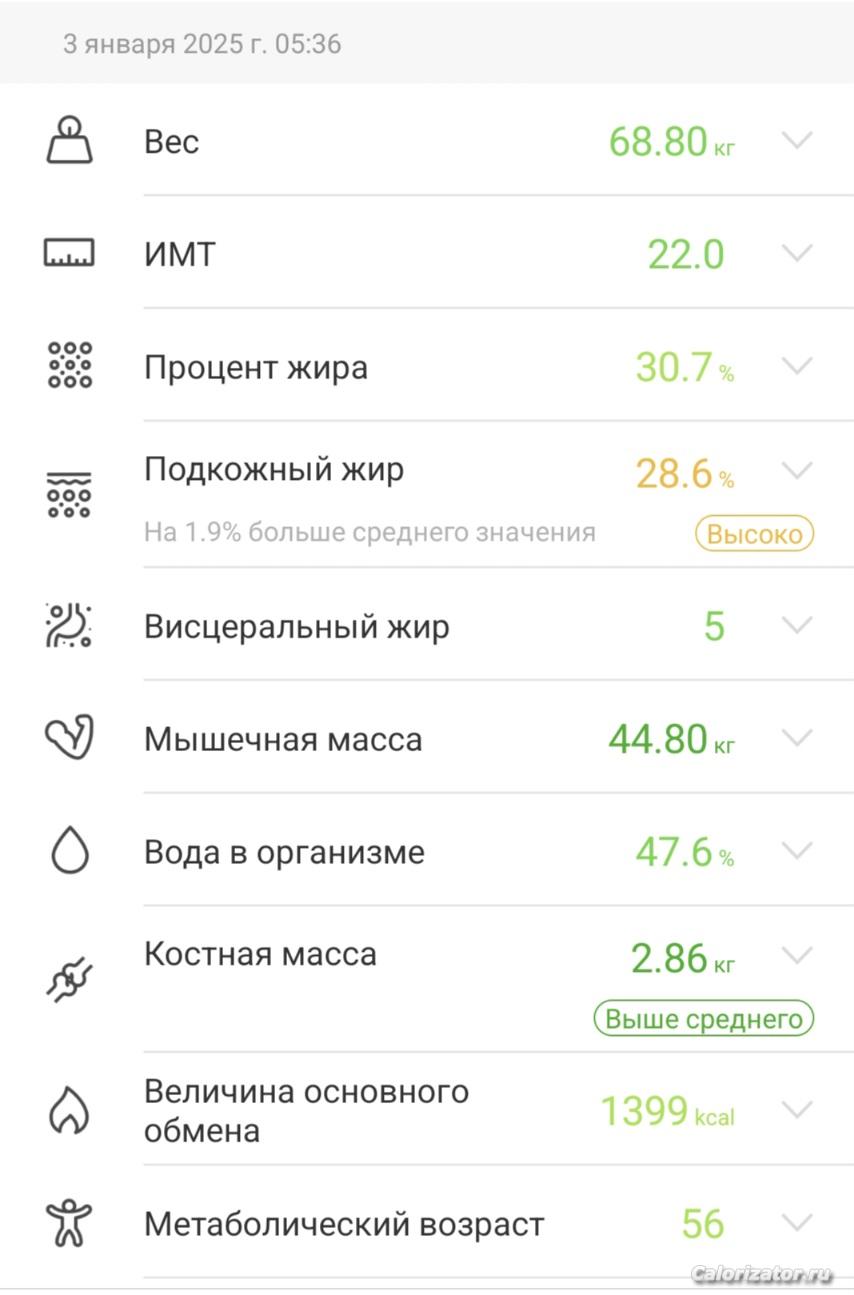Expand the Вес row chevron
Screen dimensions: 854x1295
[796, 141]
